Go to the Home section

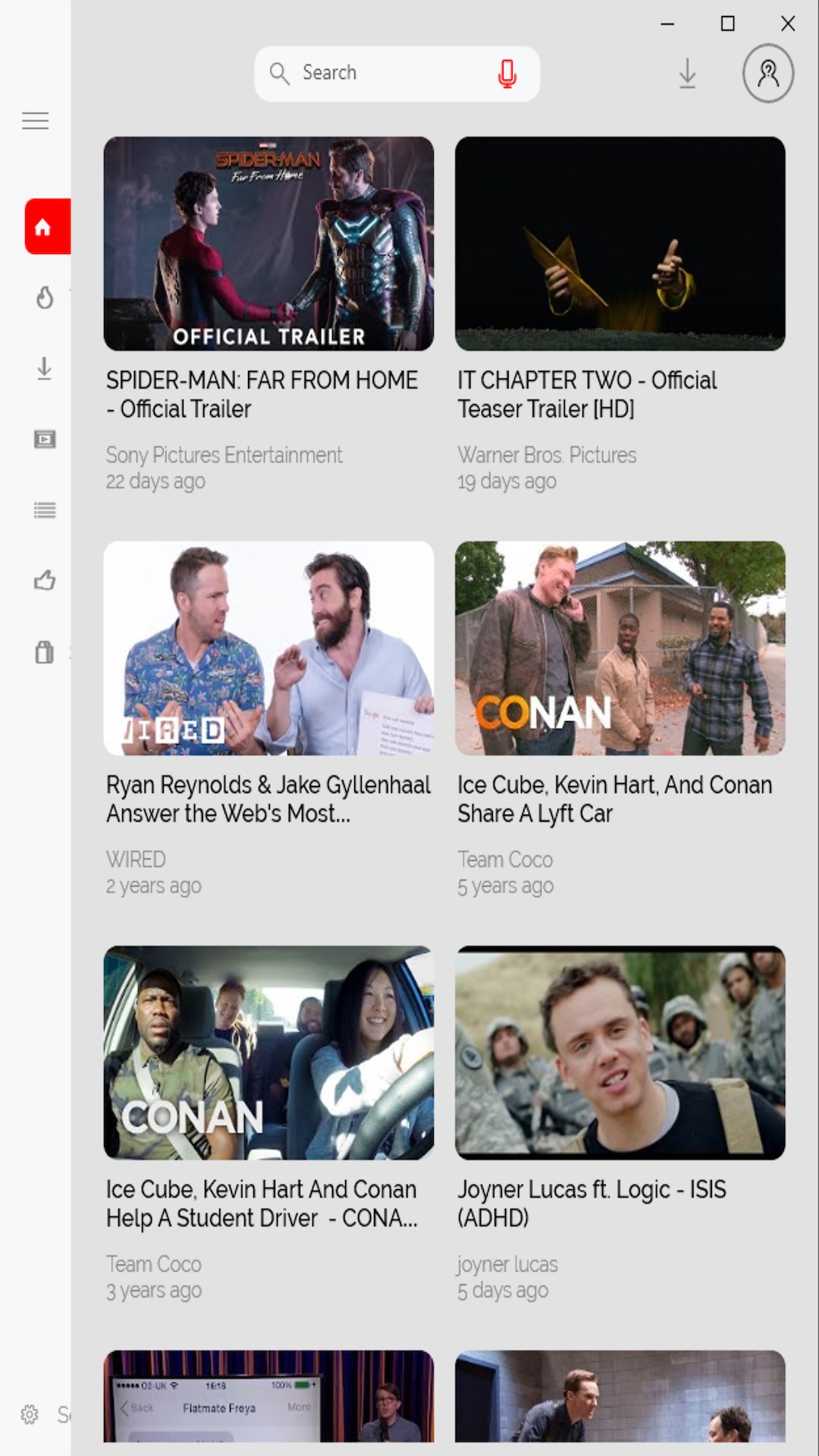tap(44, 227)
